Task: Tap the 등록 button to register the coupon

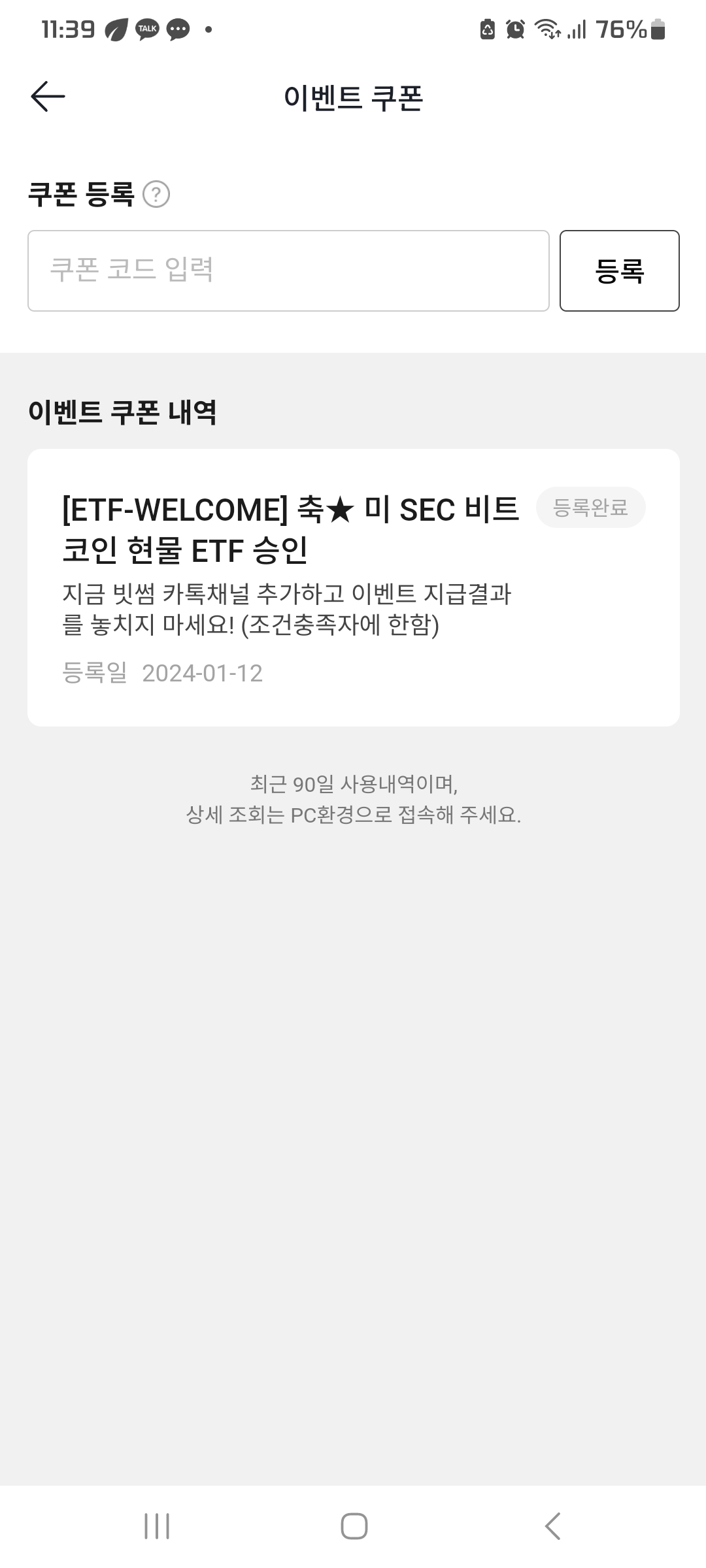Action: [619, 270]
